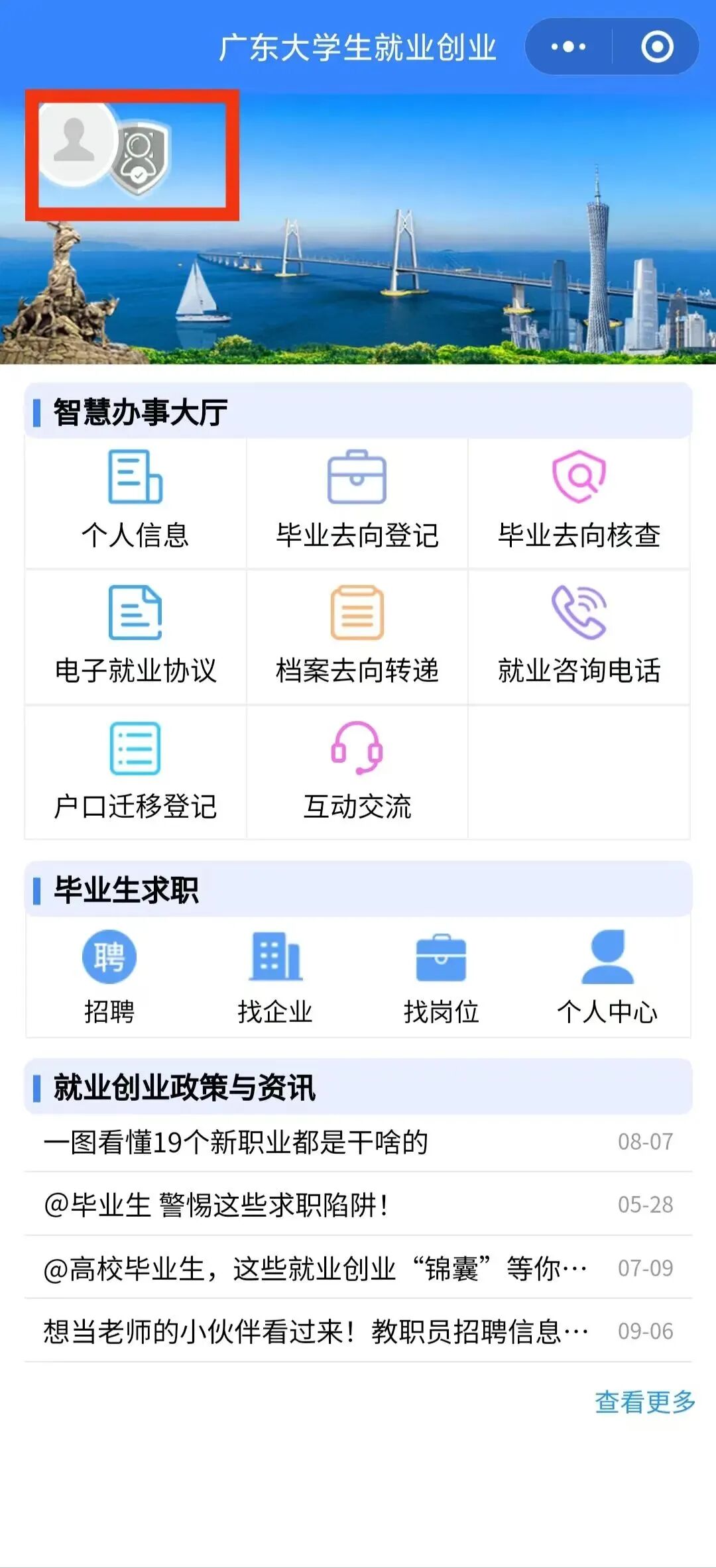Screen dimensions: 716x1568
Task: Select 档案去向转递
Action: [357, 636]
